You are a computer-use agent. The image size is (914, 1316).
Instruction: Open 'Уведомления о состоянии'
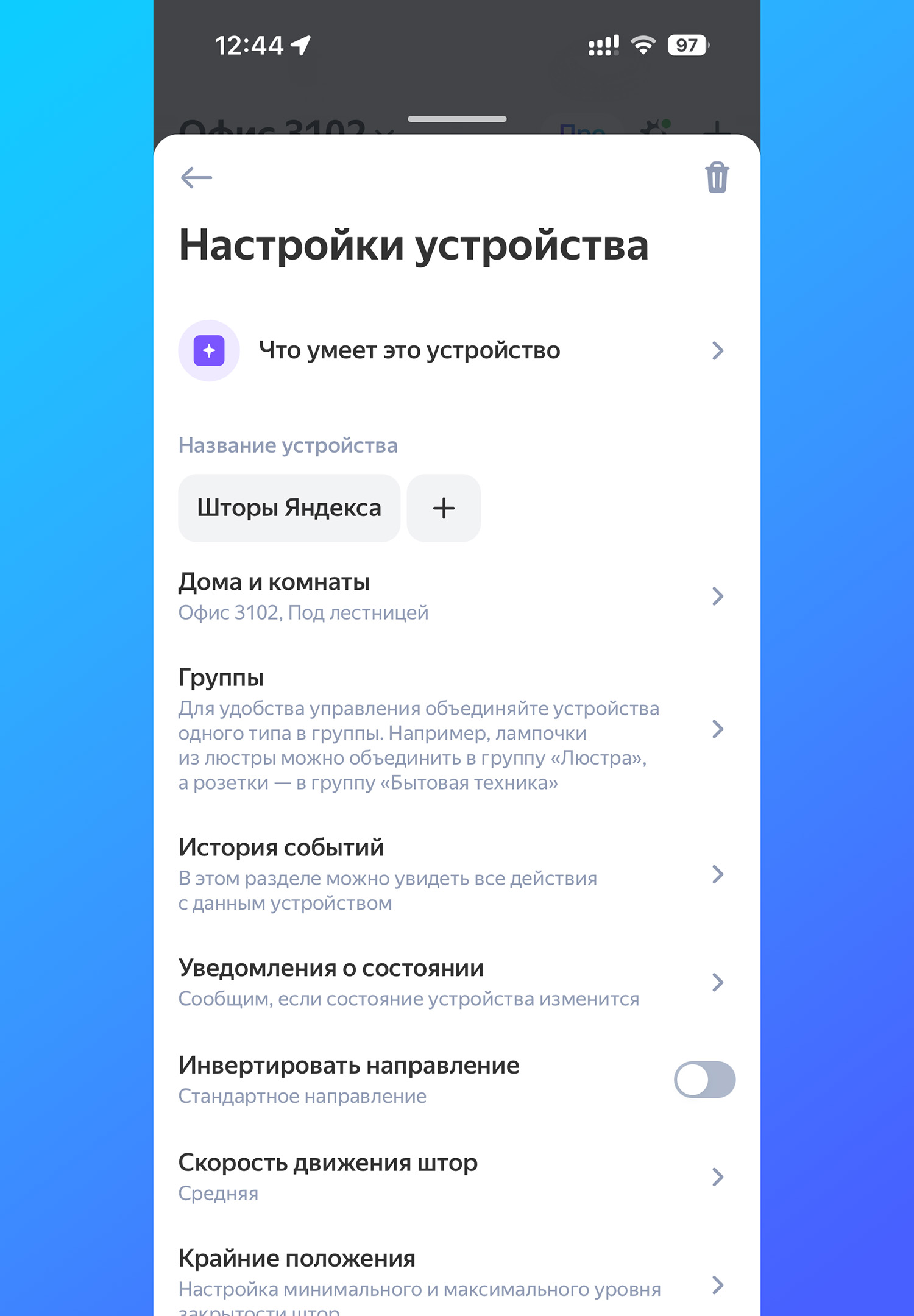(x=451, y=982)
